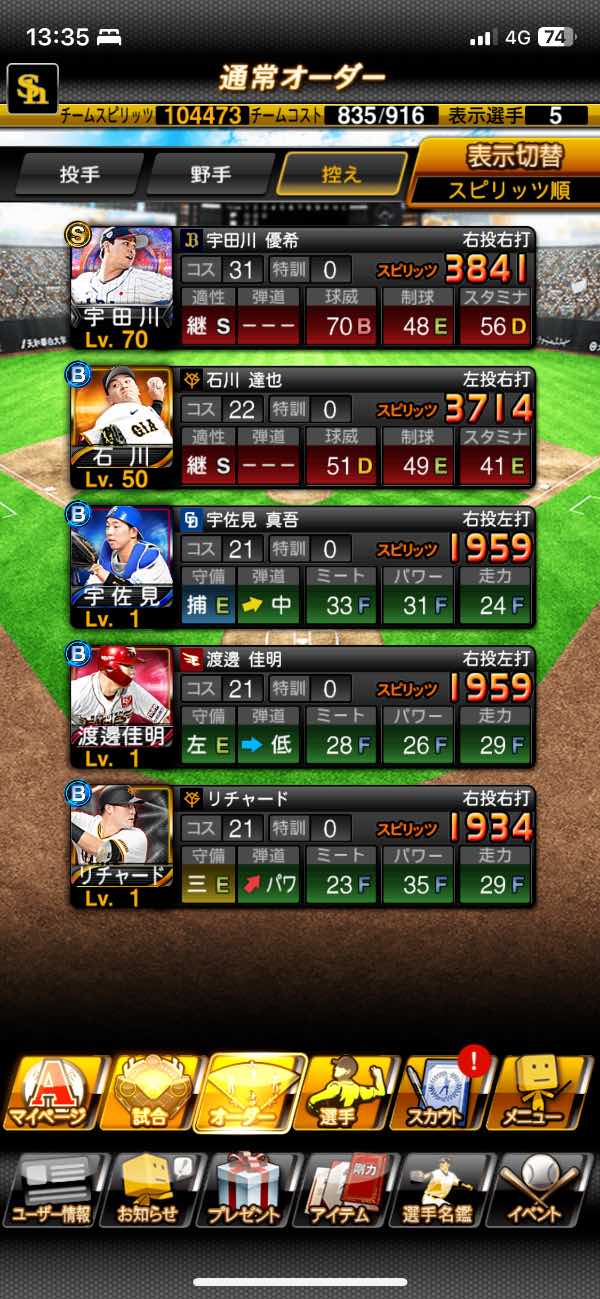The image size is (600, 1299).
Task: Switch to the 野手 tab
Action: (211, 174)
